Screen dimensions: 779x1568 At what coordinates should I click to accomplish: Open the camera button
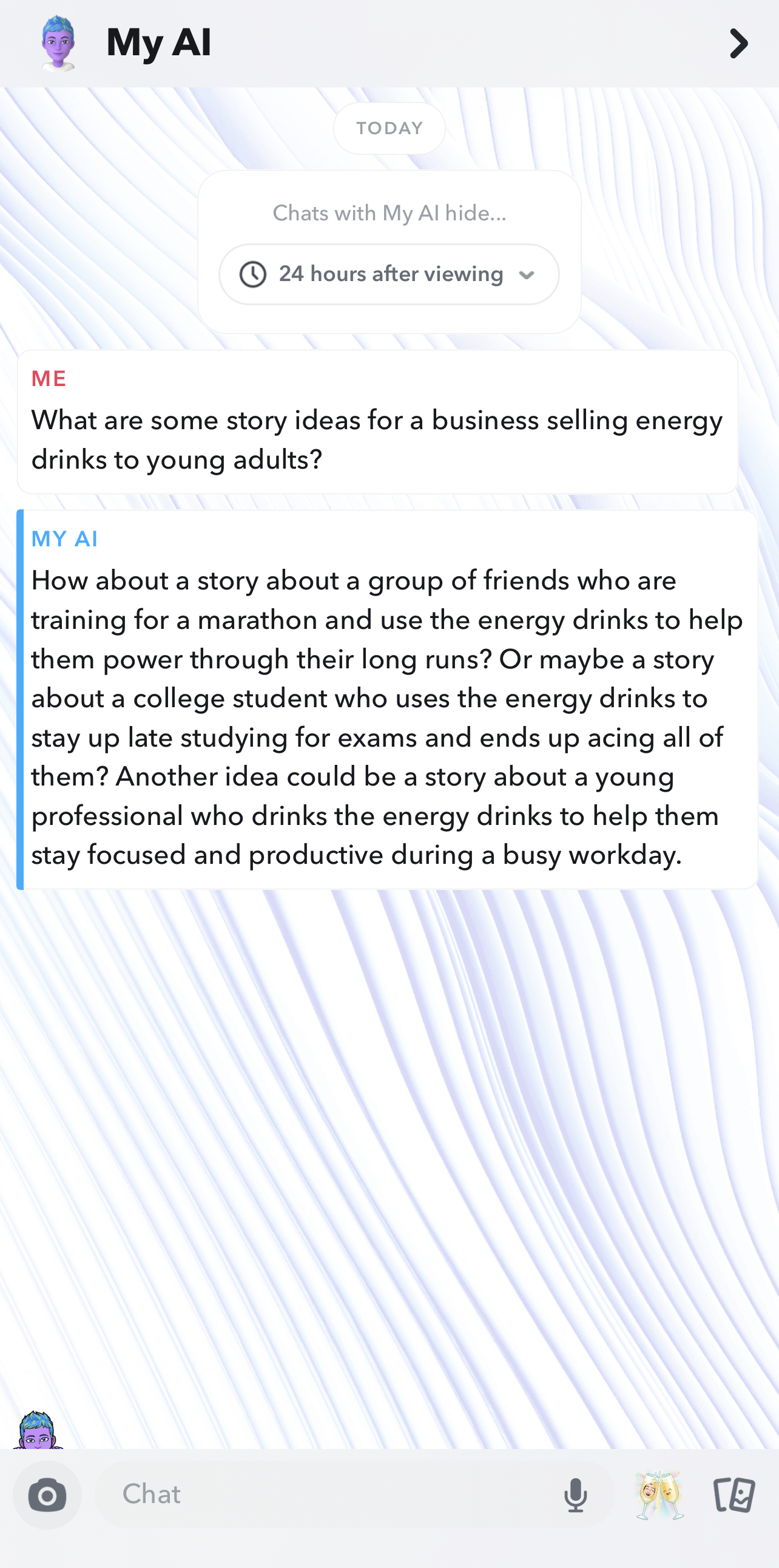(x=47, y=1496)
